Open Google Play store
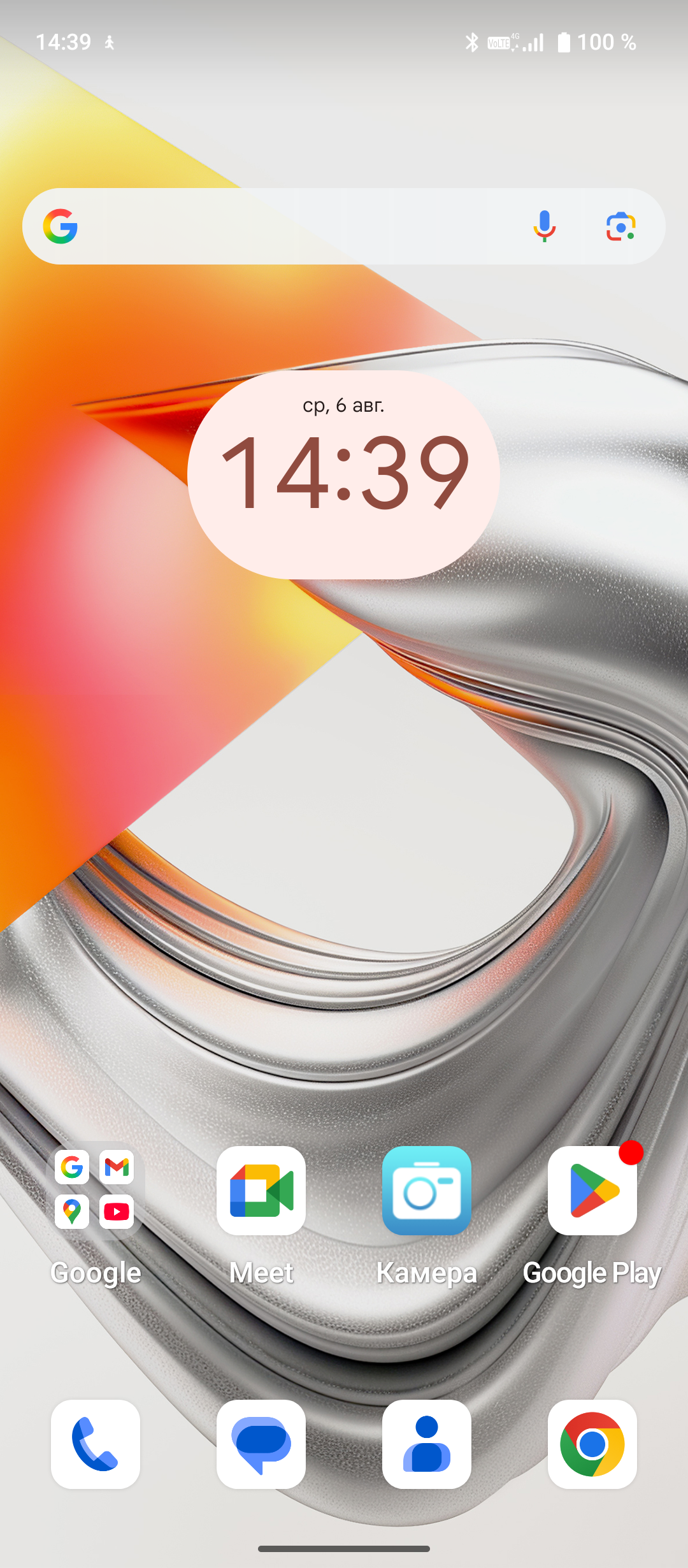The height and width of the screenshot is (1568, 688). [592, 1191]
